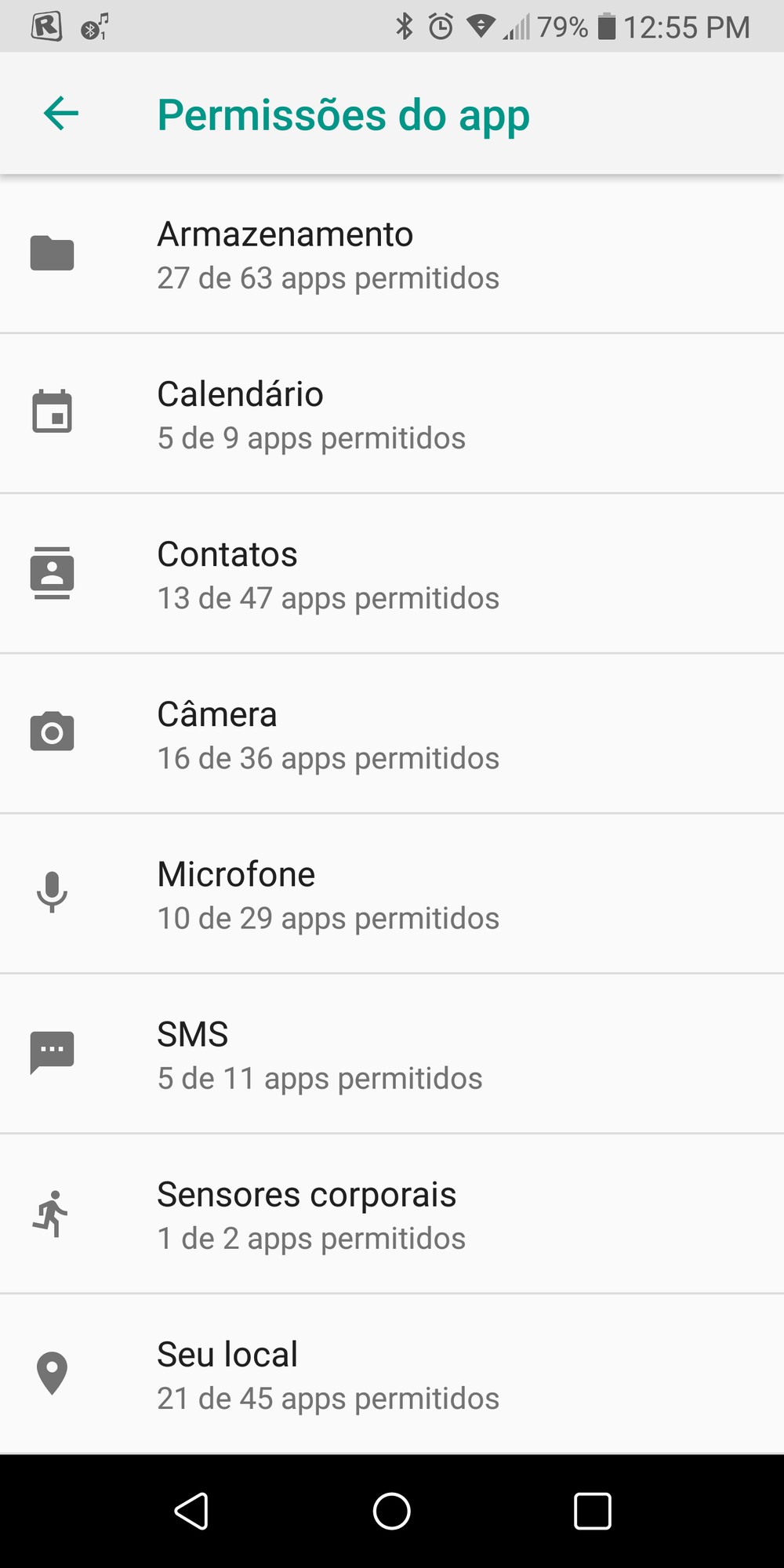Open Calendário permissions

click(x=392, y=414)
